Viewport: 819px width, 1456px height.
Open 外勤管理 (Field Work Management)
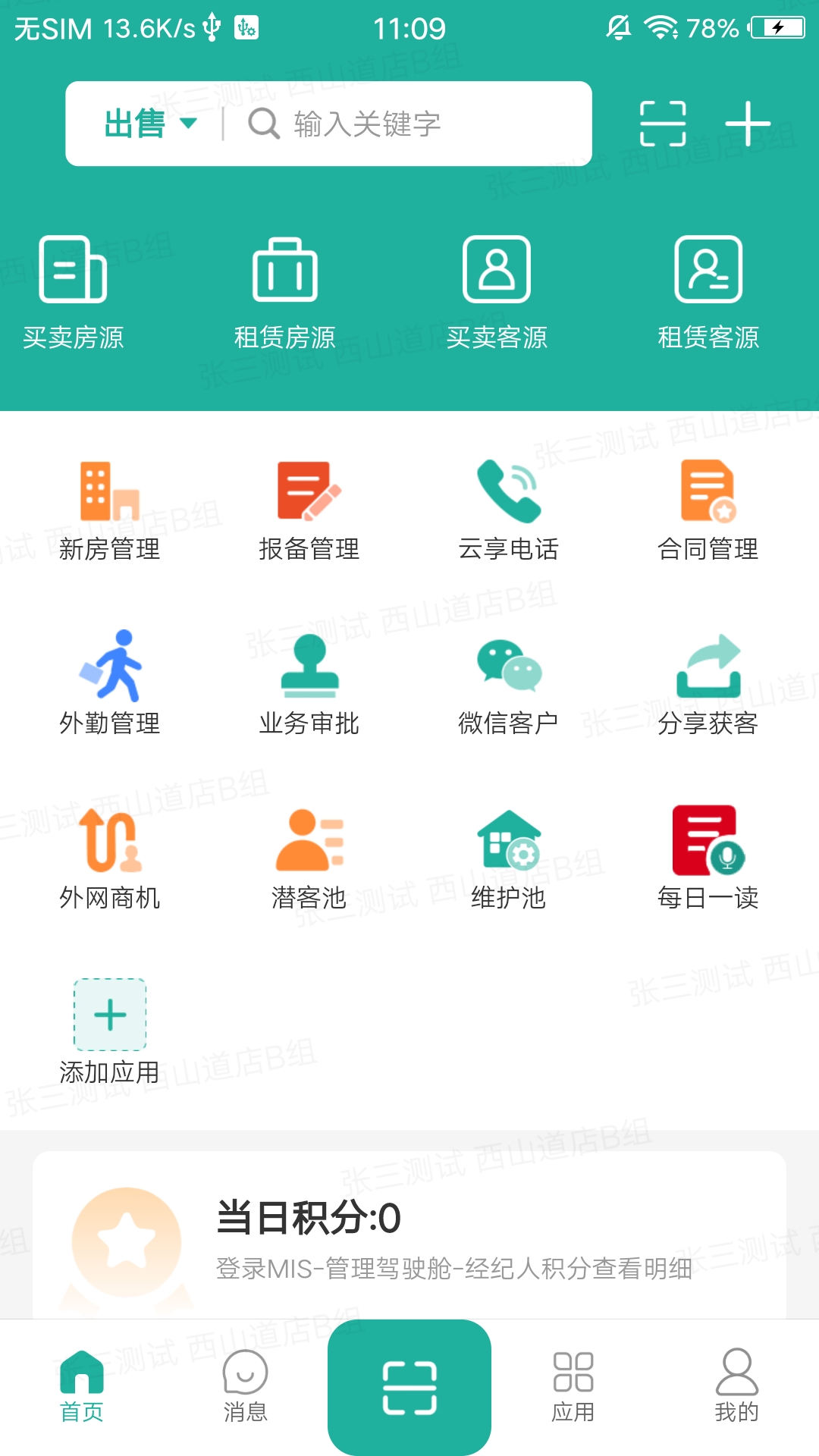click(x=111, y=682)
